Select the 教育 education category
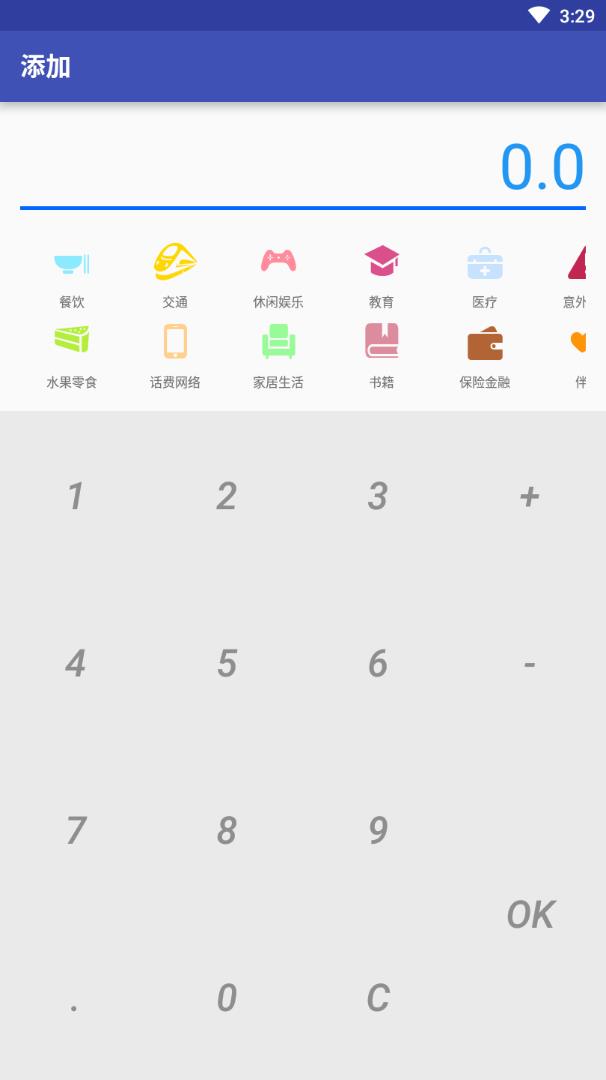 tap(381, 273)
